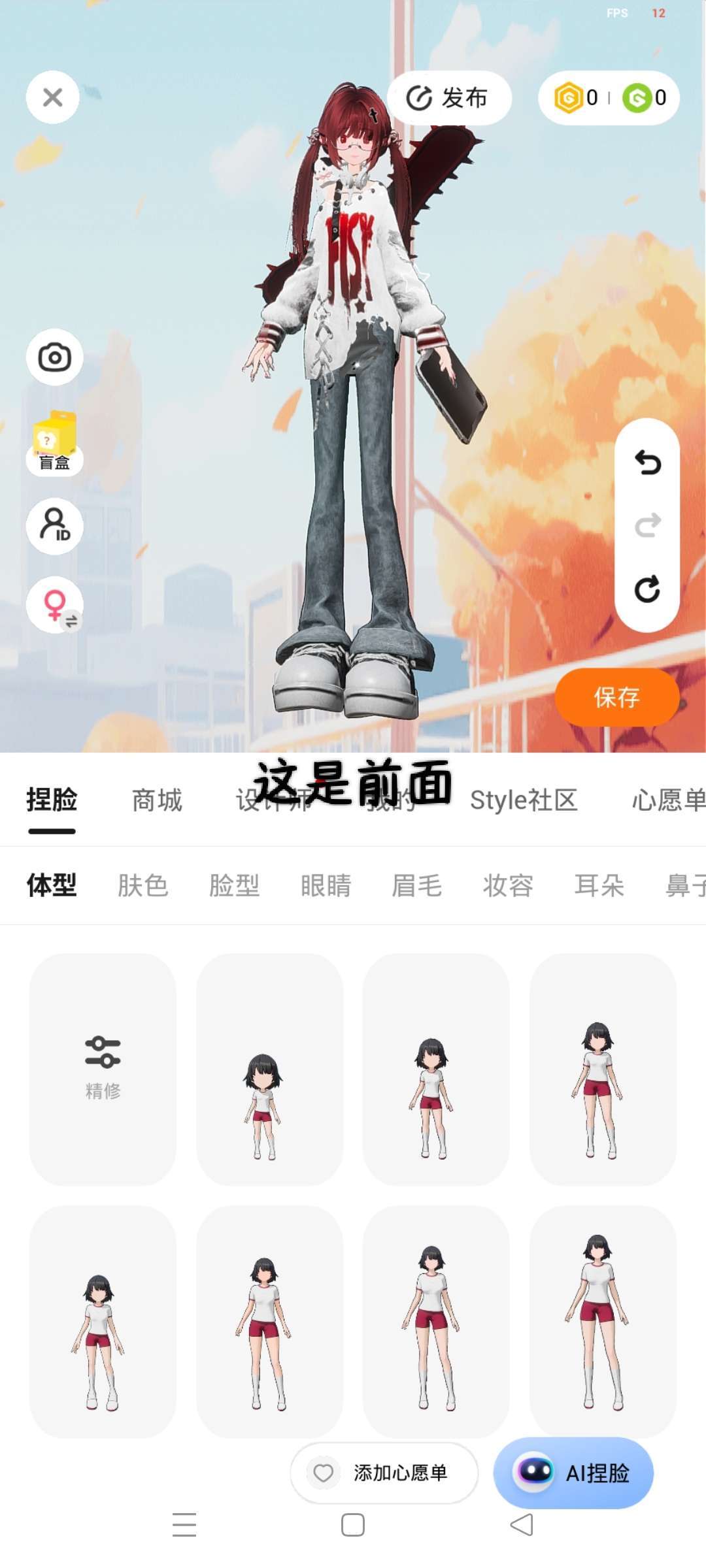
Task: Tap the 发布 publish button
Action: pos(449,98)
